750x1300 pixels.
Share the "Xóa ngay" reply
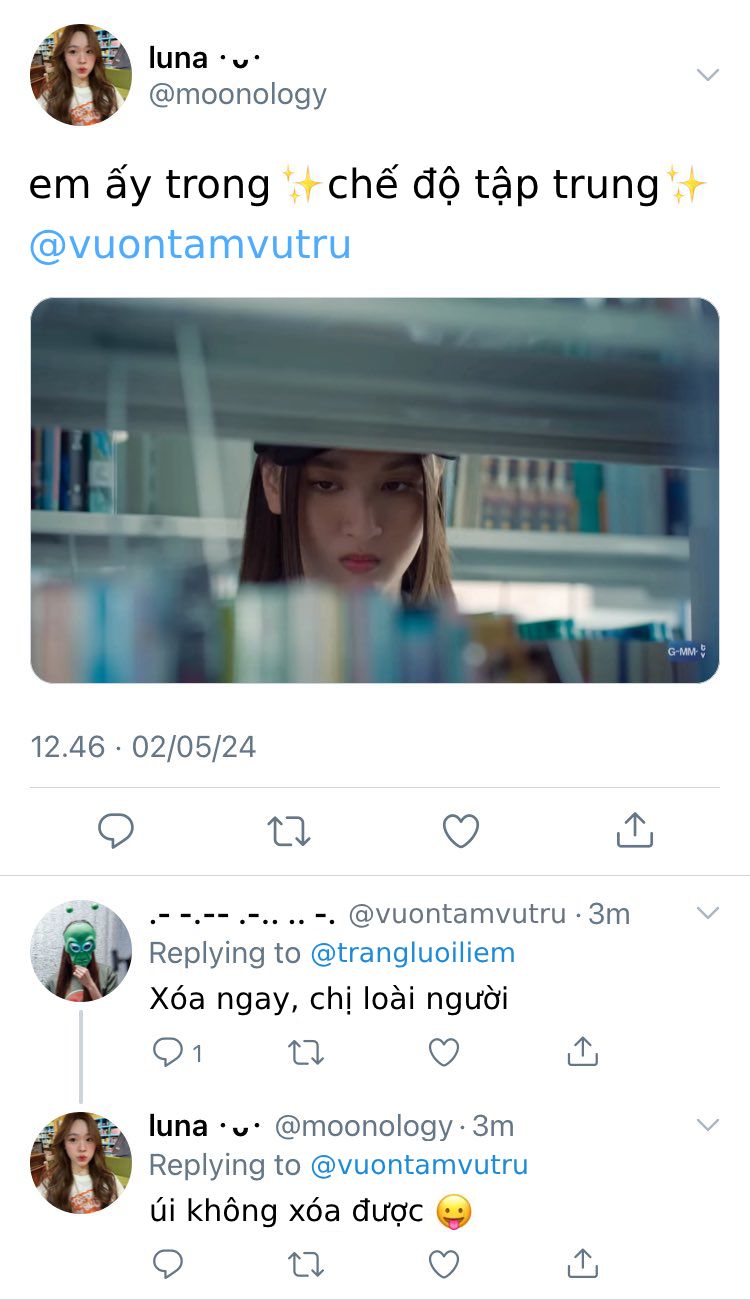(582, 1051)
